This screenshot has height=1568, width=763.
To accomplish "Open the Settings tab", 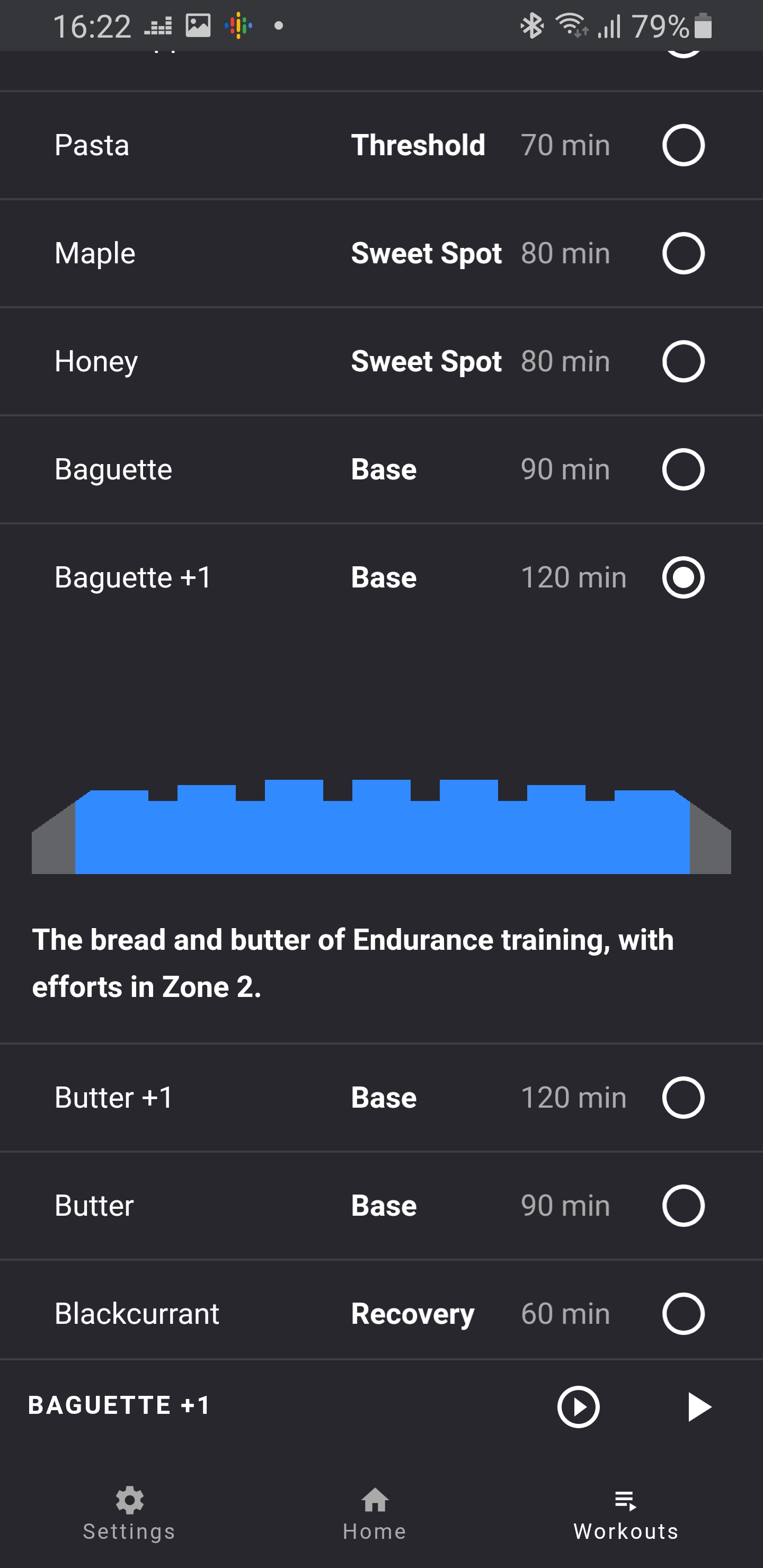I will click(129, 1513).
